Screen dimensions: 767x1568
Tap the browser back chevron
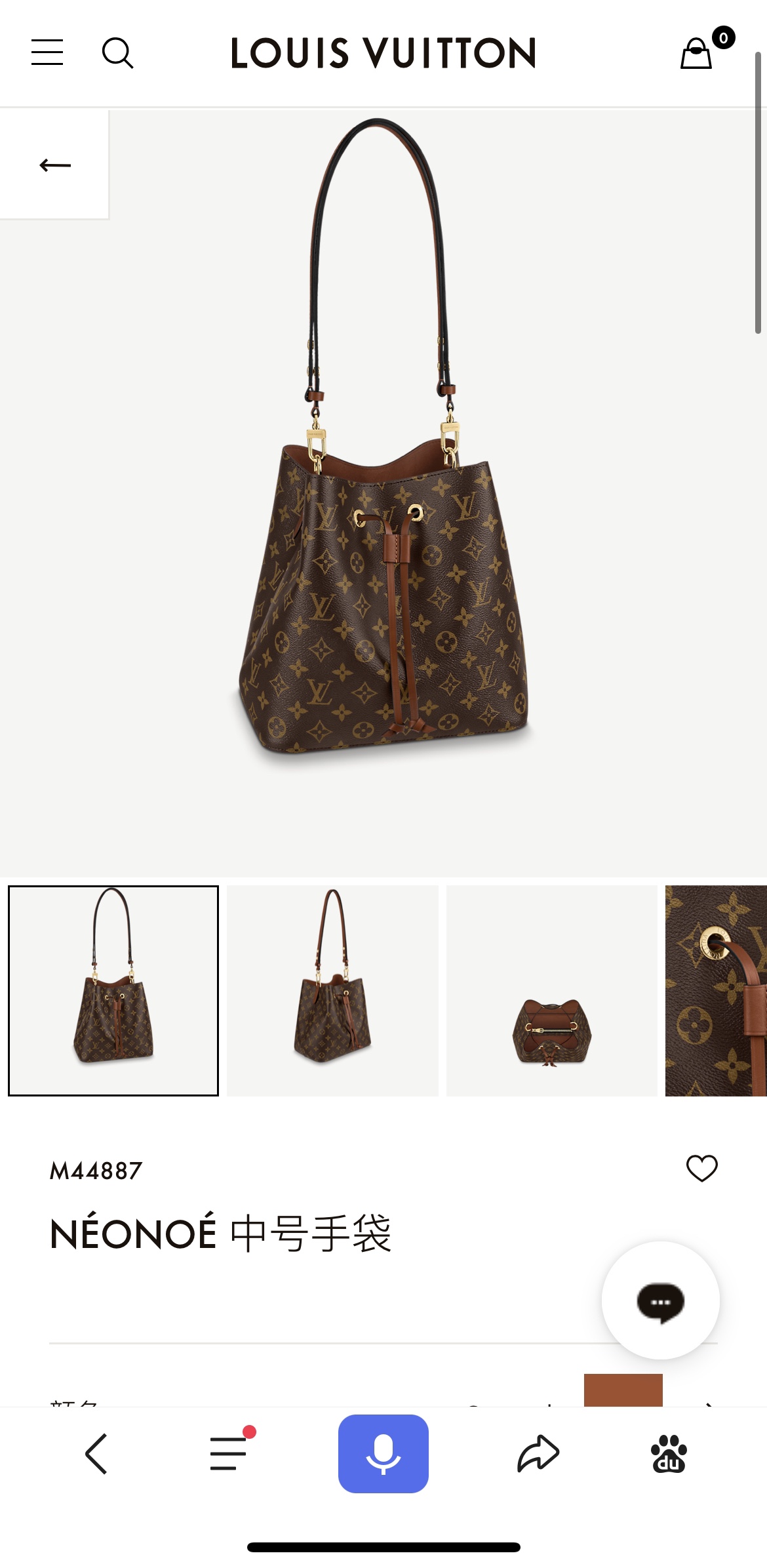click(96, 1453)
